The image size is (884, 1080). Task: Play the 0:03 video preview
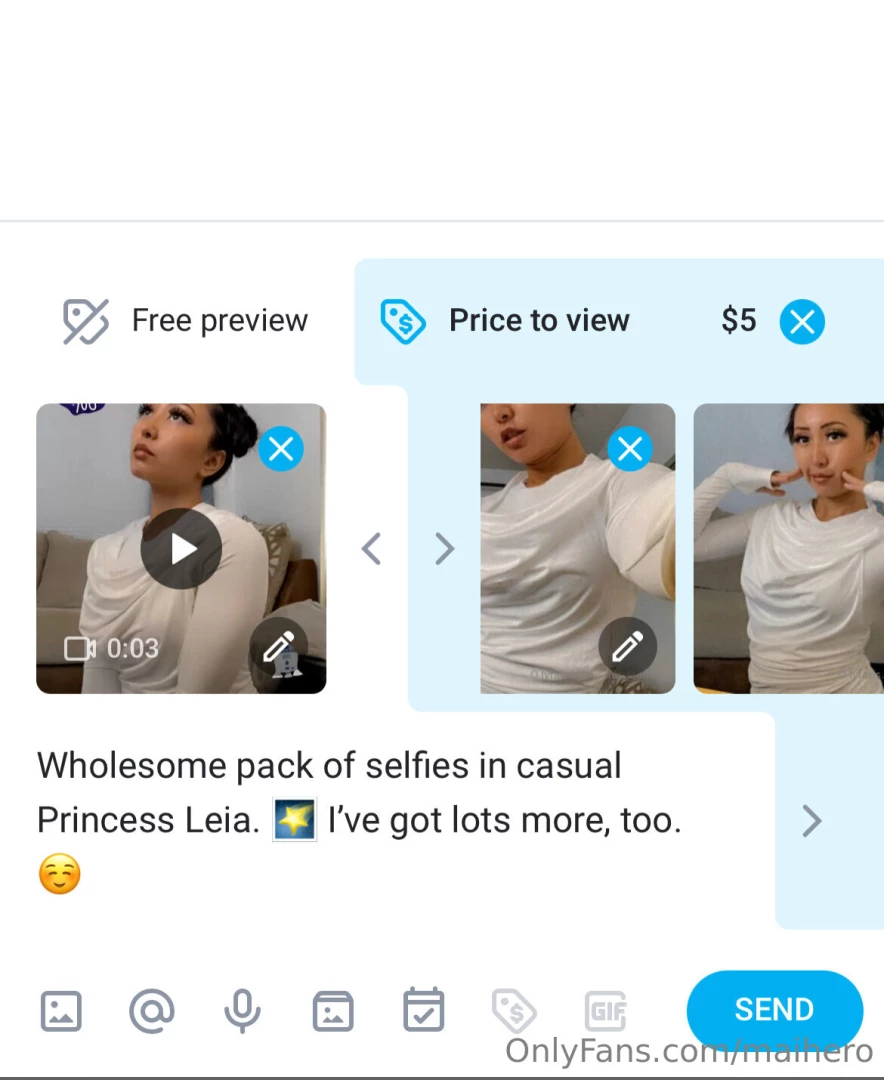181,548
